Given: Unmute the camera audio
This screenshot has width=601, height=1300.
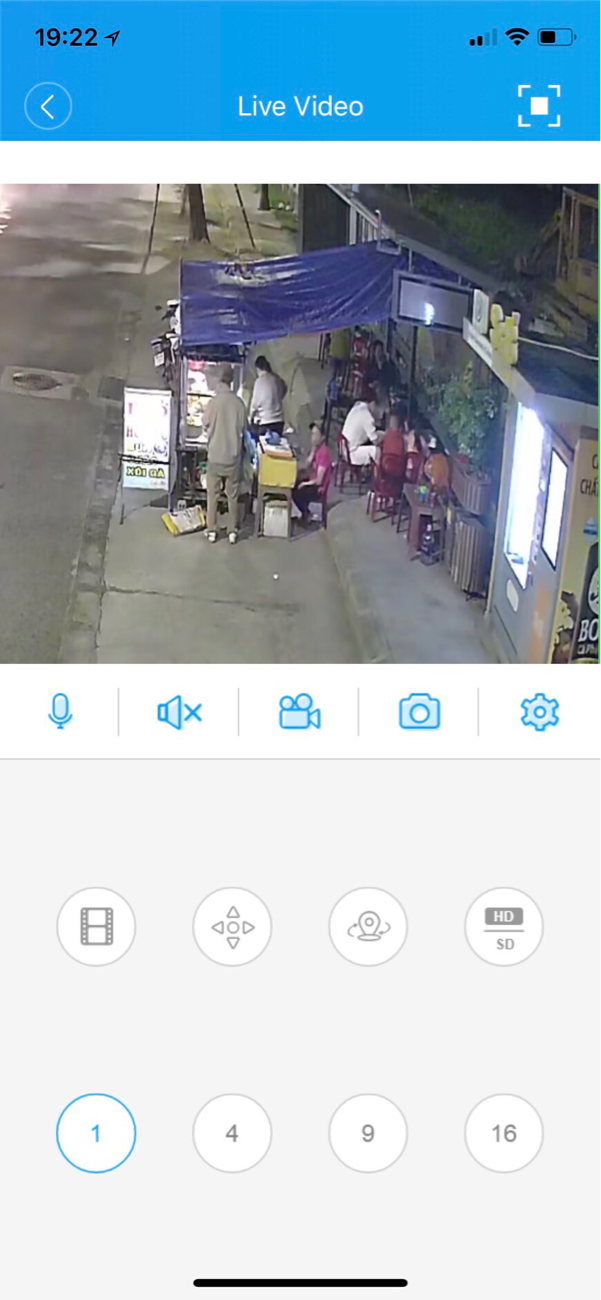Looking at the screenshot, I should tap(180, 712).
